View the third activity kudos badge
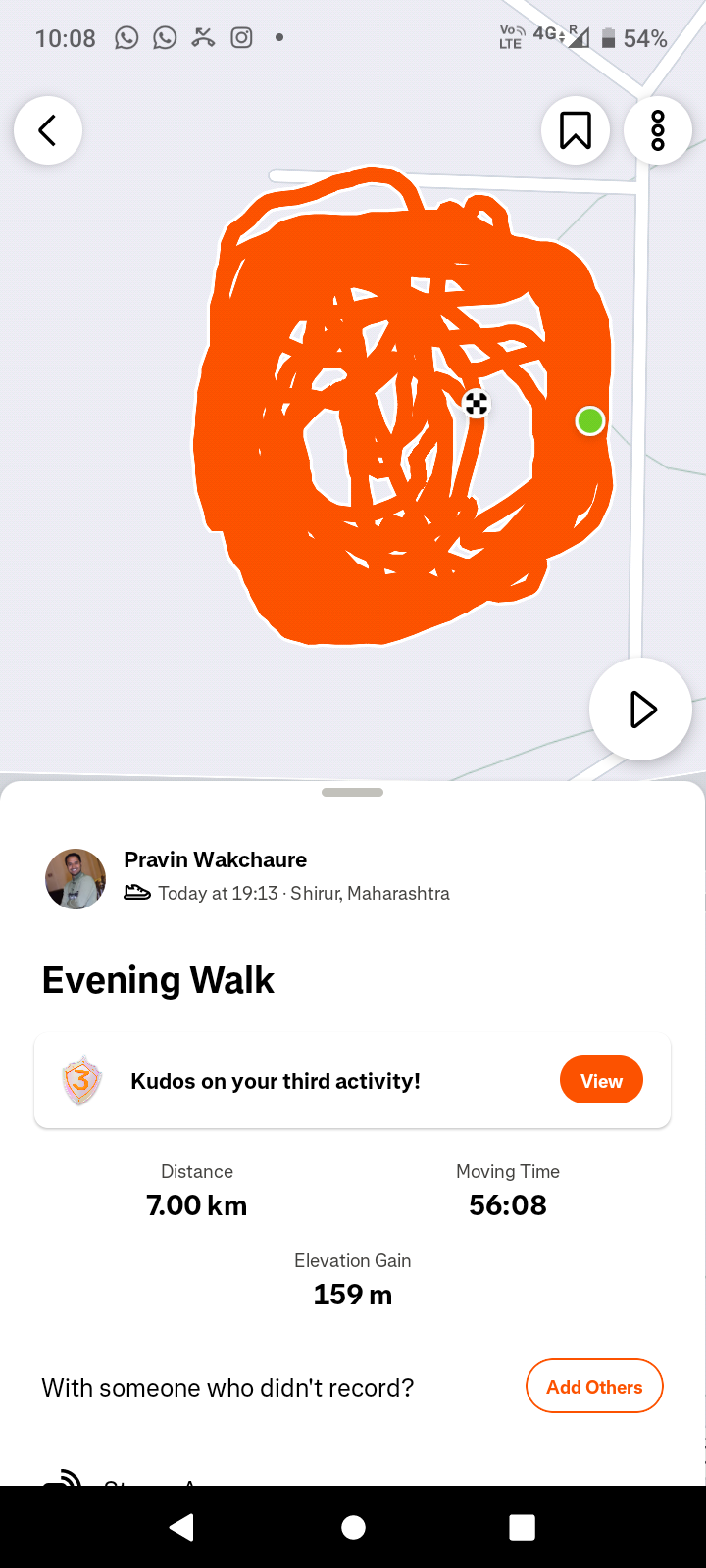Screen dimensions: 706x1568 click(x=601, y=1081)
